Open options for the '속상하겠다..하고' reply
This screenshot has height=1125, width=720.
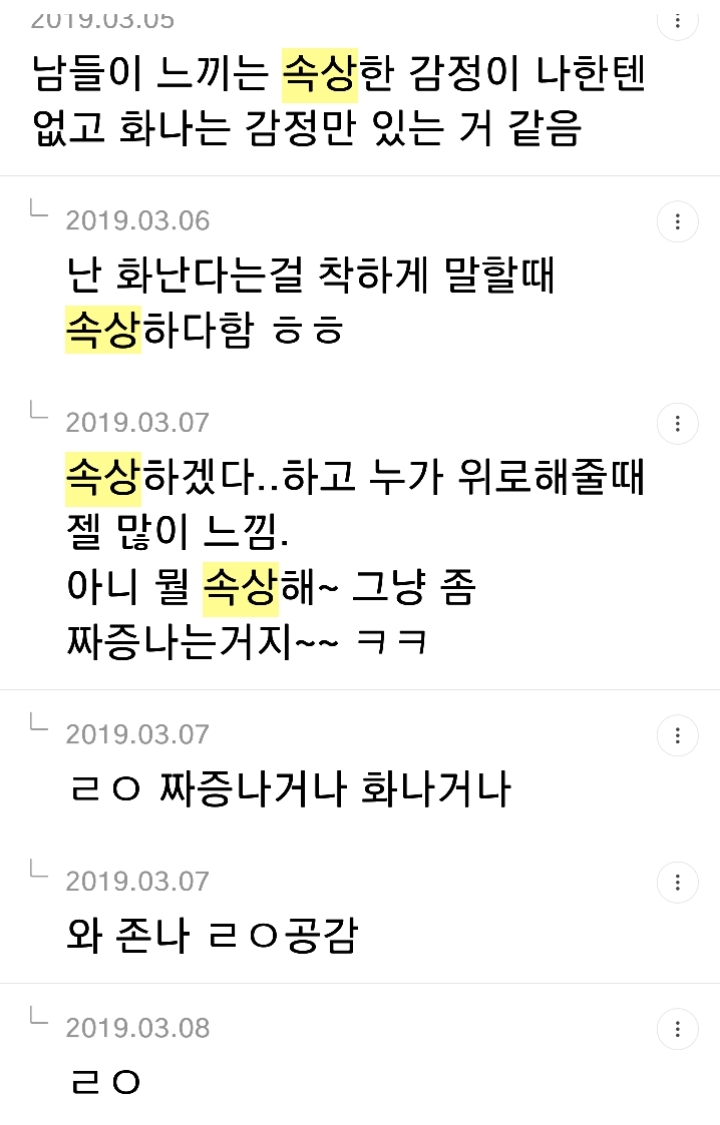pyautogui.click(x=677, y=423)
